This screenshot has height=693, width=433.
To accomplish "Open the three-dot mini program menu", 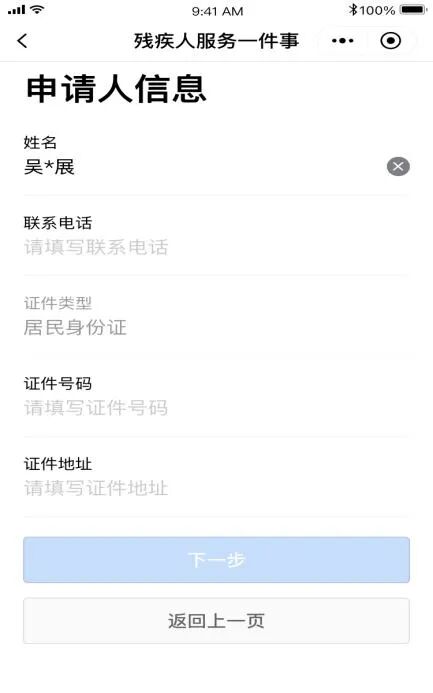I will [342, 41].
